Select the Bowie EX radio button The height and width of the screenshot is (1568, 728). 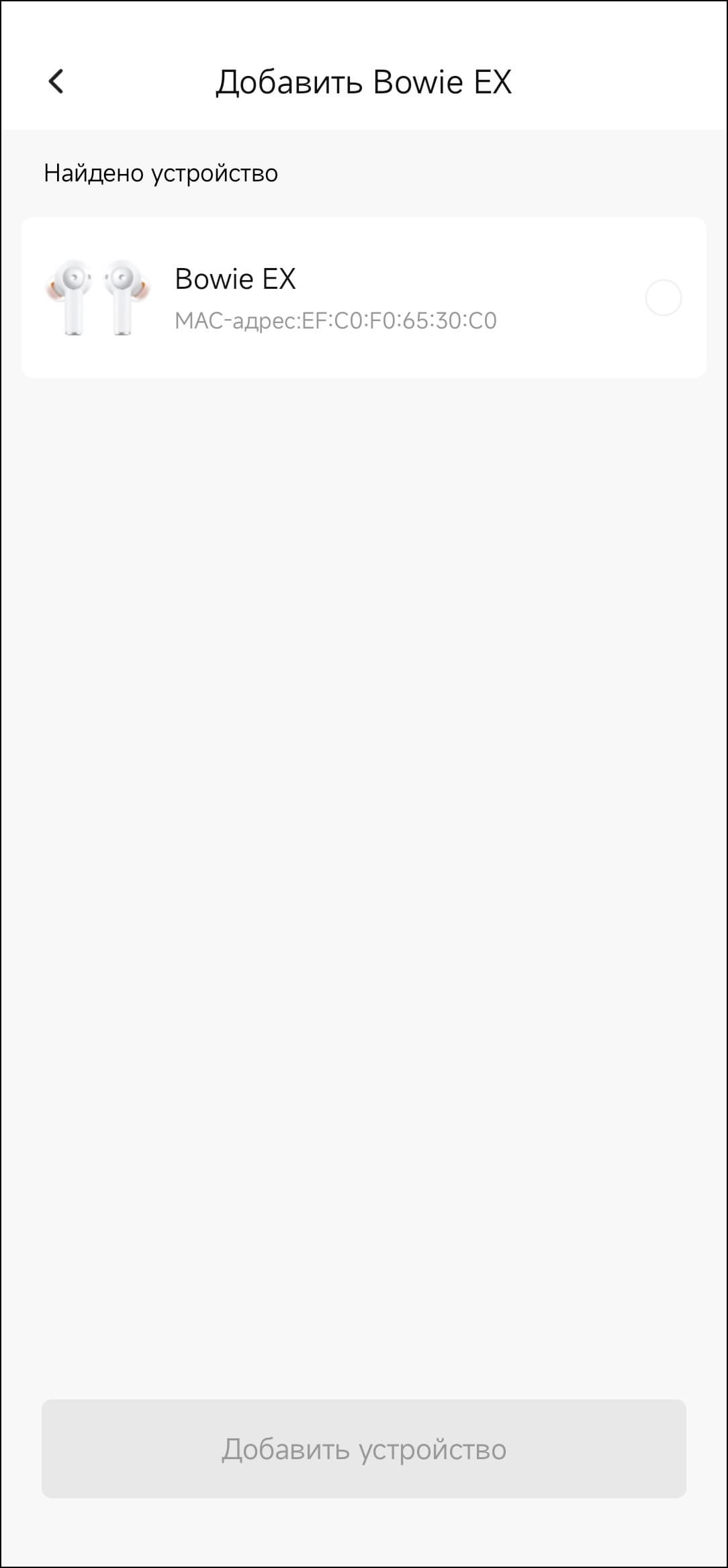[x=663, y=298]
